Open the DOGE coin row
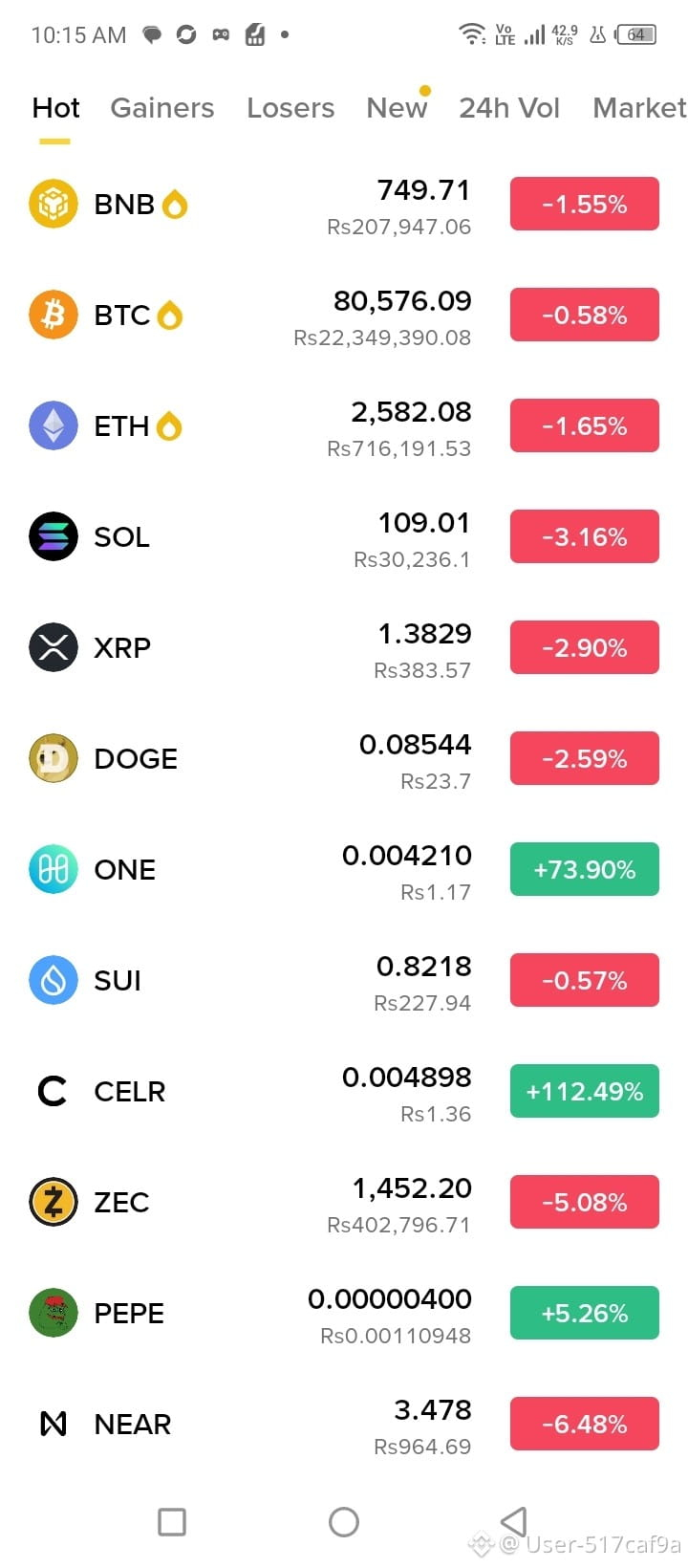 (344, 759)
